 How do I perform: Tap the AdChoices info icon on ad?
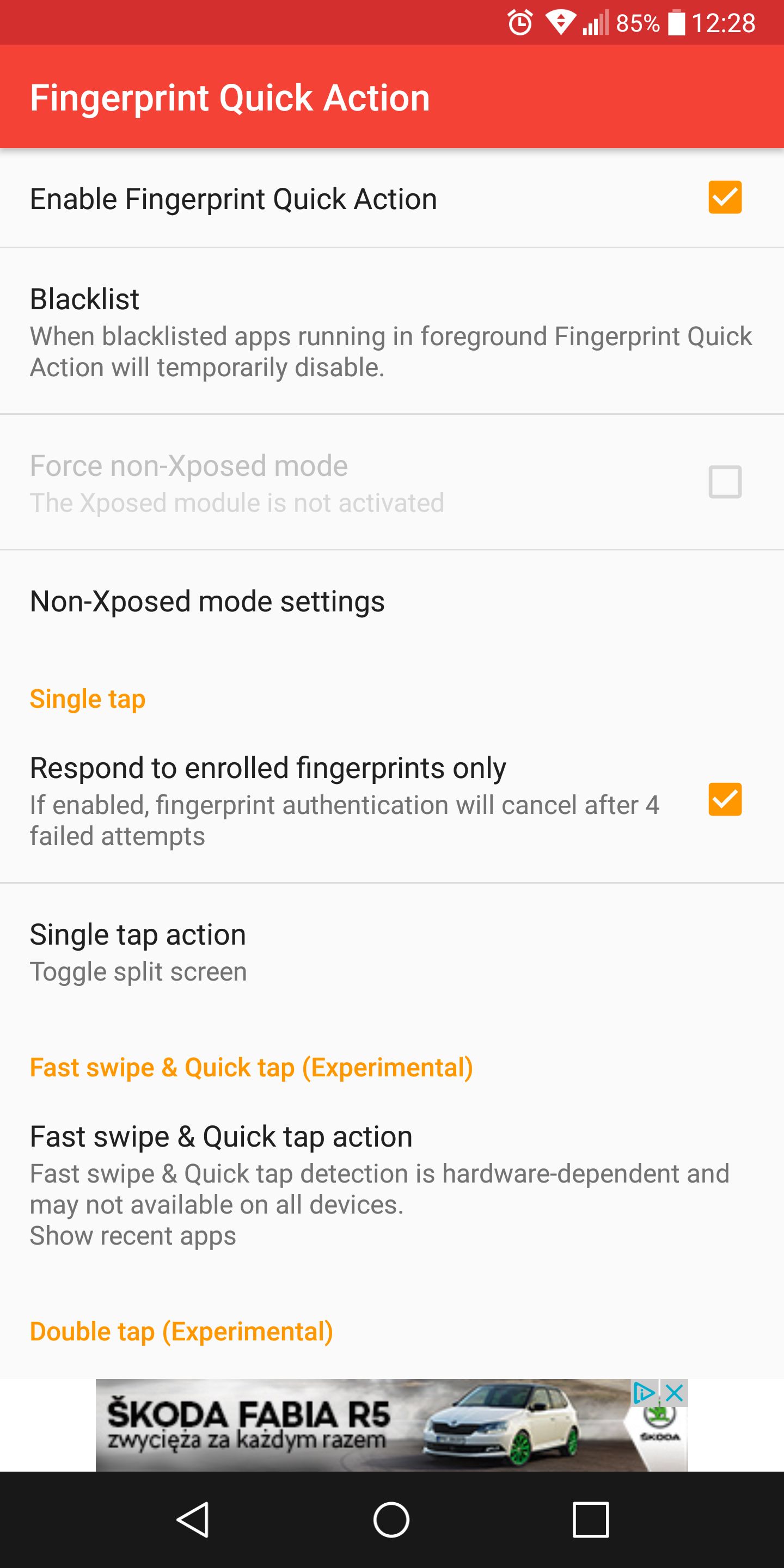point(644,1392)
